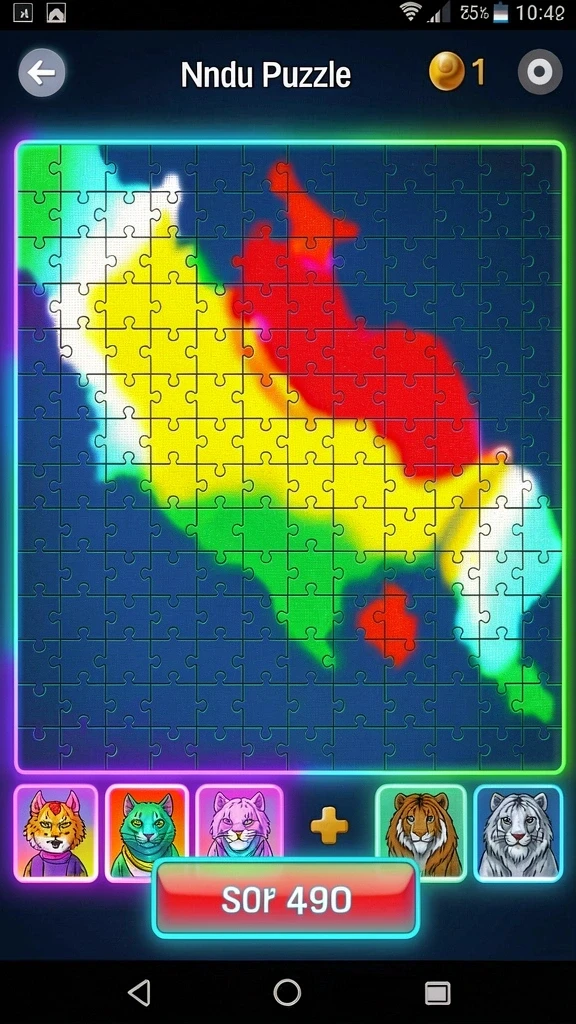Go back using the arrow button
The width and height of the screenshot is (576, 1024).
coord(42,73)
